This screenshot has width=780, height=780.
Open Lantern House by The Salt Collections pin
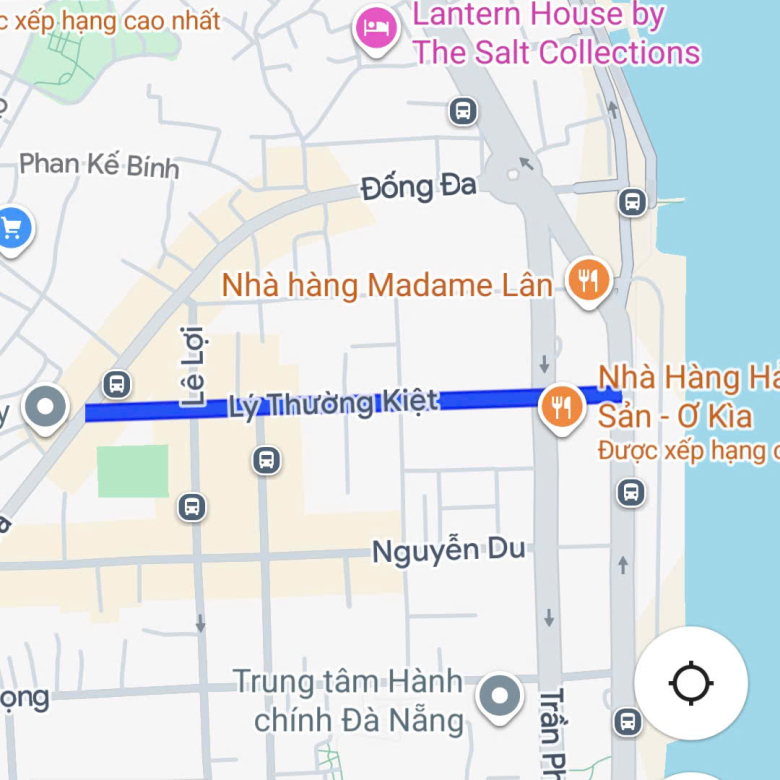tap(376, 28)
